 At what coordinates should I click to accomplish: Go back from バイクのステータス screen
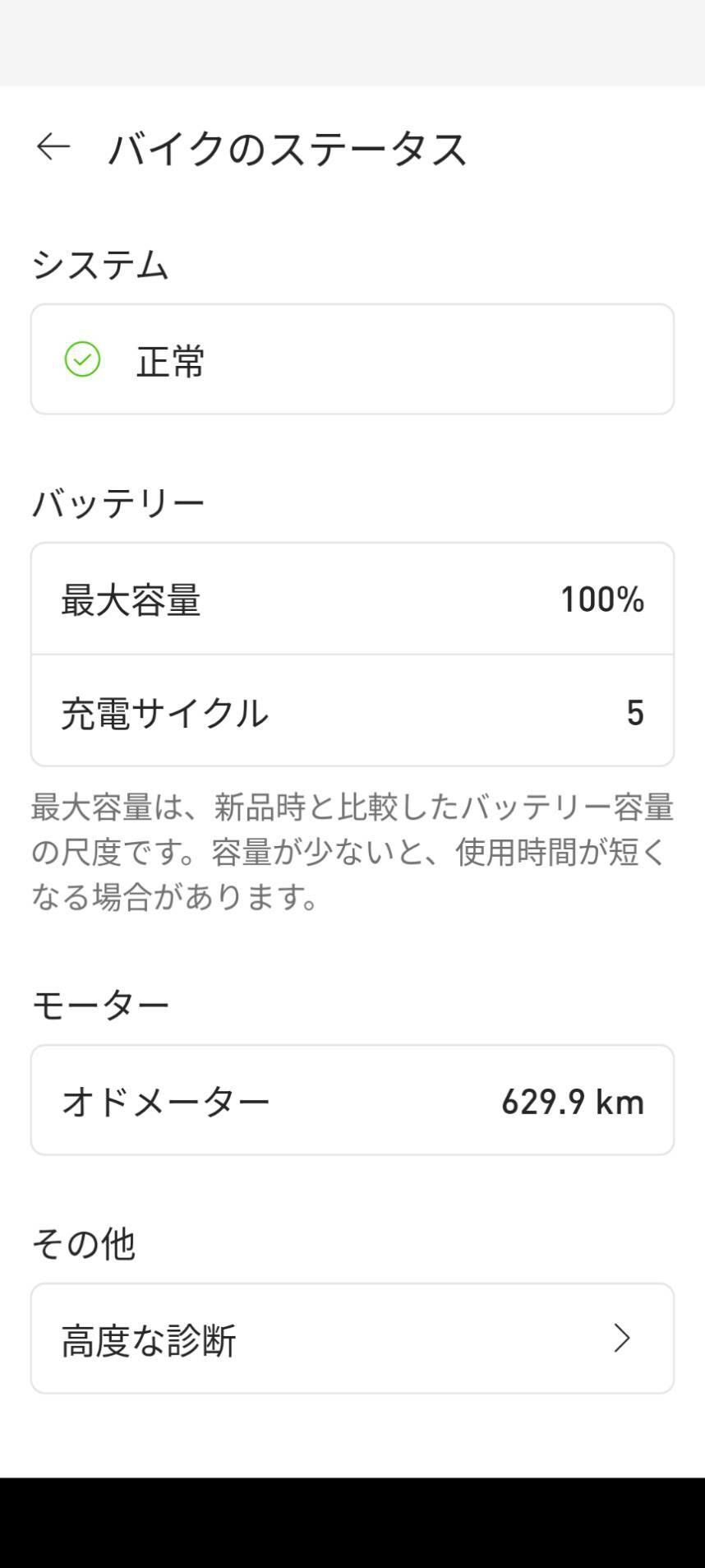tap(53, 147)
